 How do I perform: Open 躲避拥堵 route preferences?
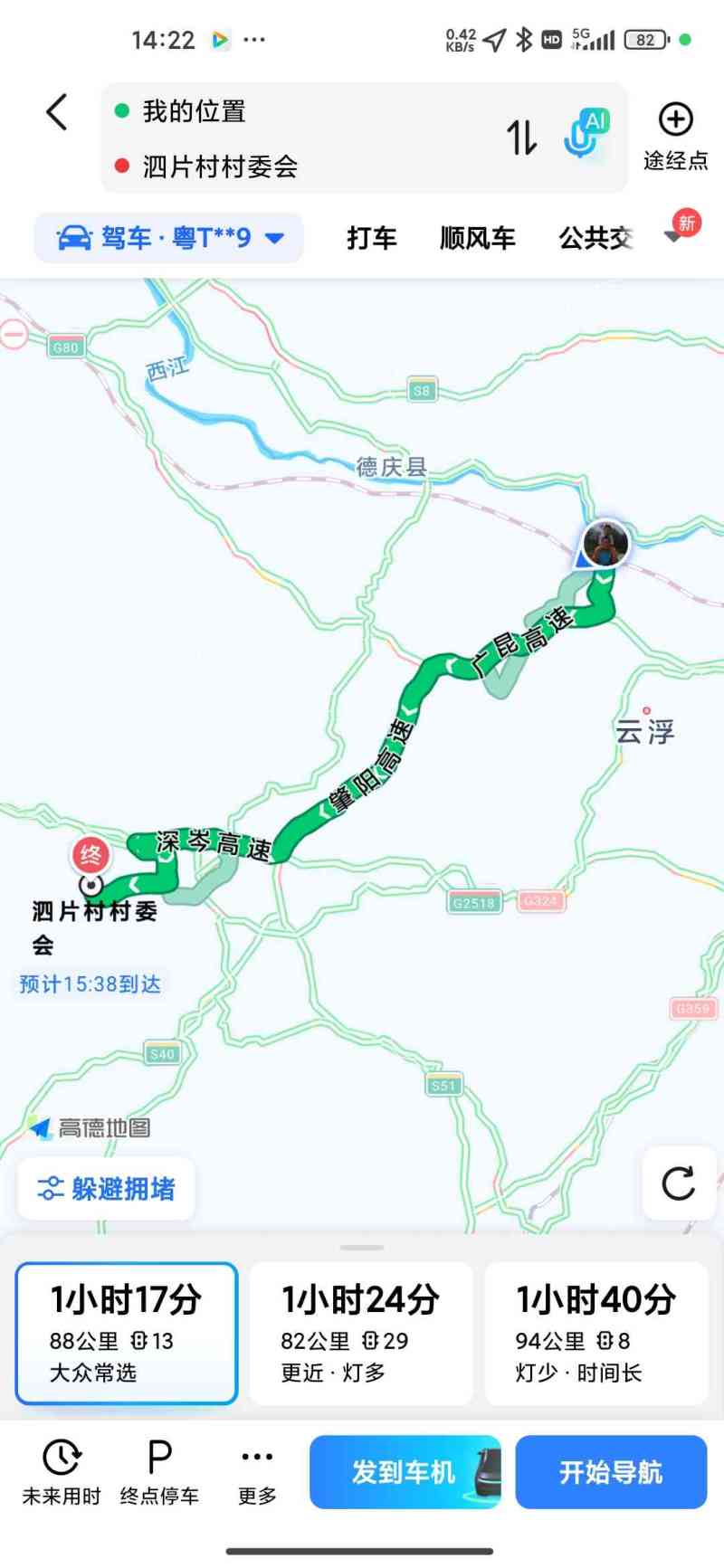pyautogui.click(x=106, y=1189)
